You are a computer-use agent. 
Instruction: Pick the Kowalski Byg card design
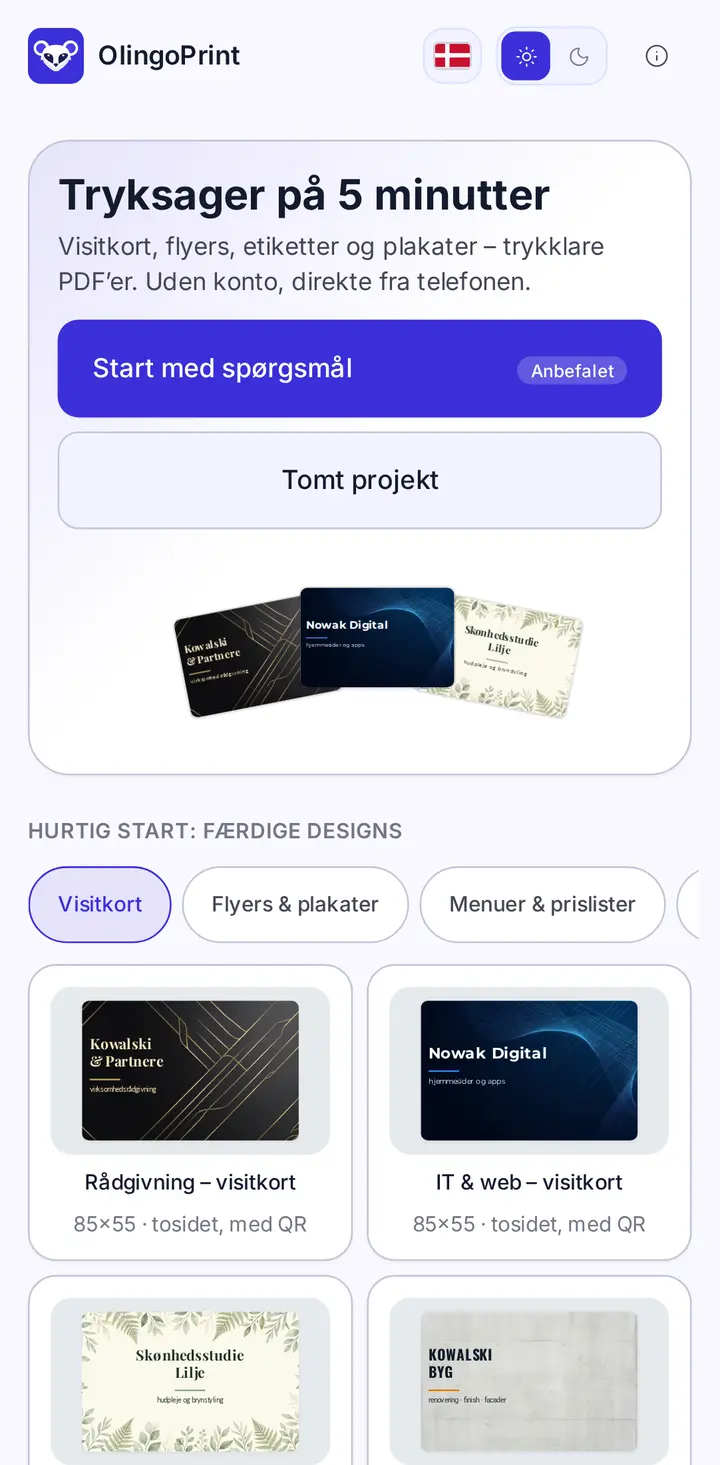pyautogui.click(x=529, y=1371)
